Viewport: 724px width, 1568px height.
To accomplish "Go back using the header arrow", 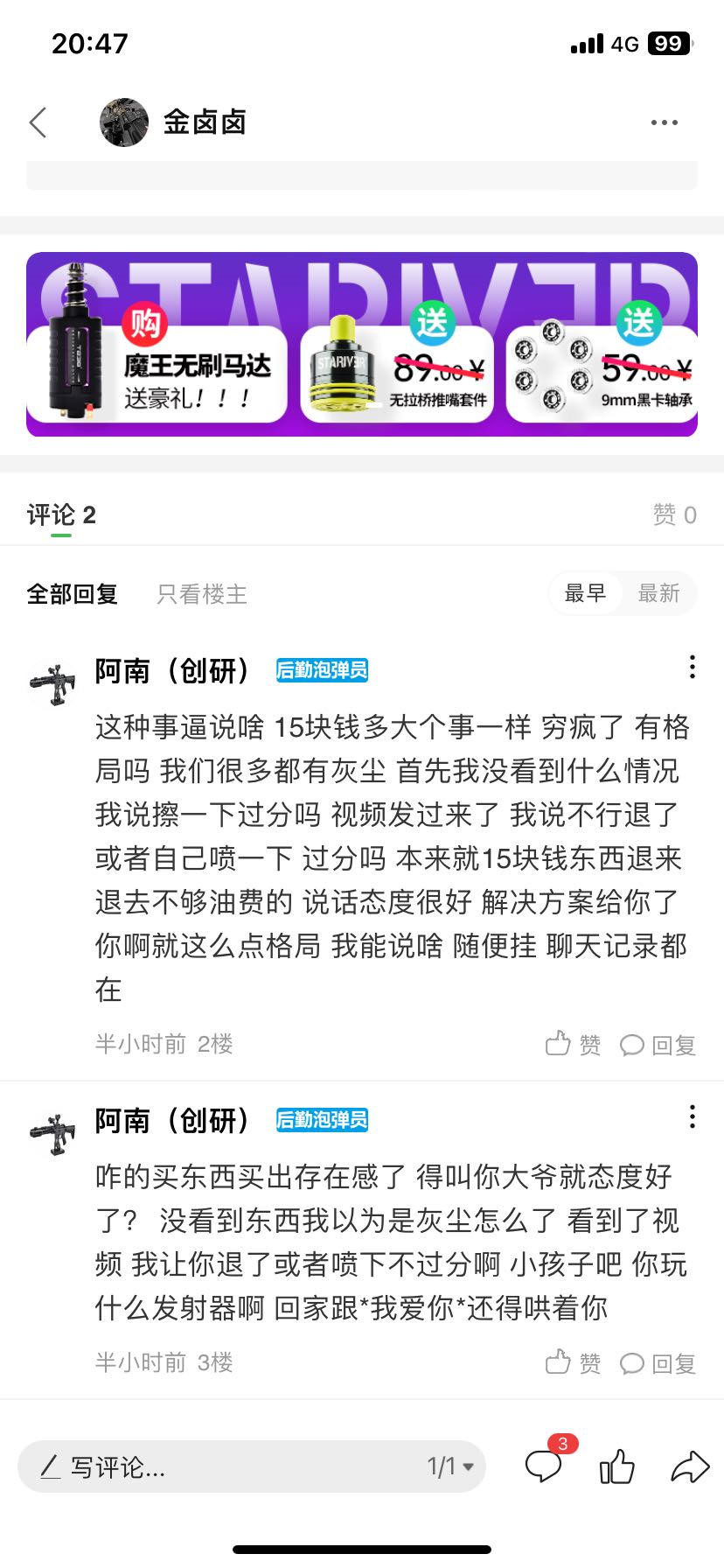I will click(38, 122).
